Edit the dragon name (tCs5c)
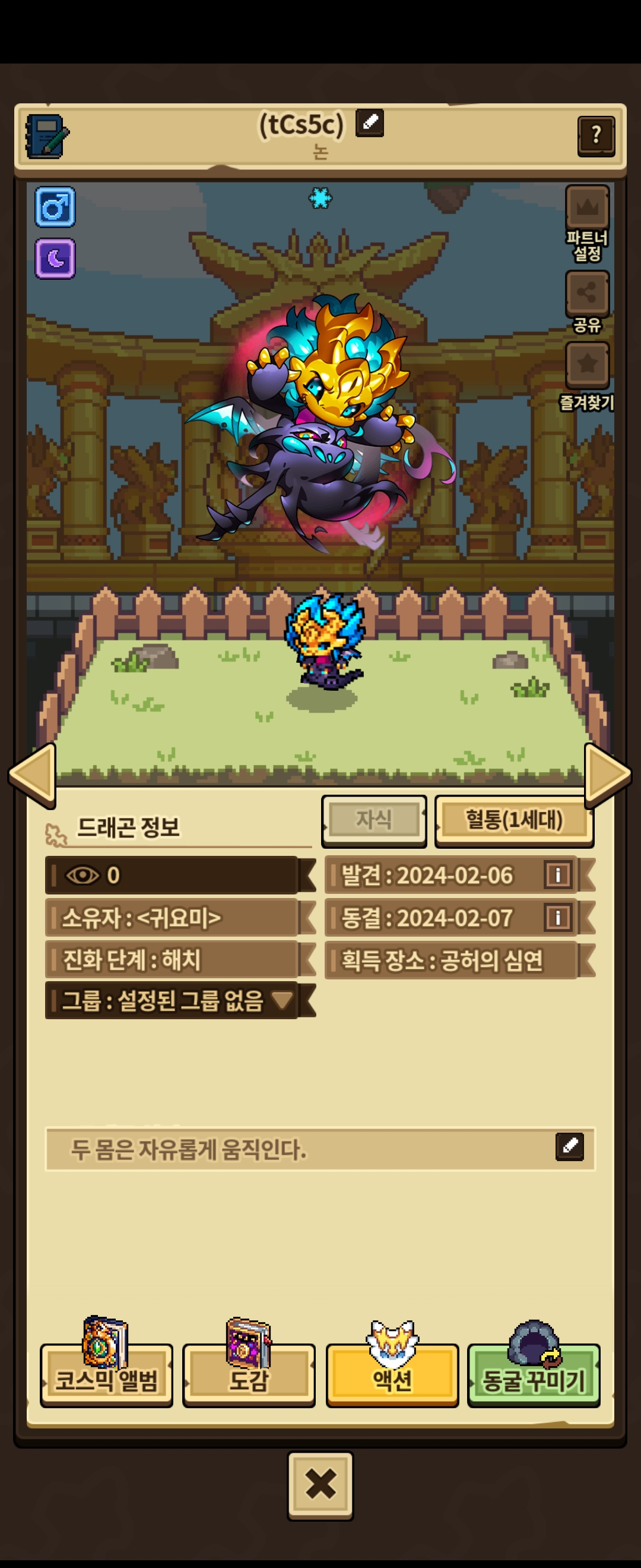This screenshot has width=641, height=1568. [370, 123]
